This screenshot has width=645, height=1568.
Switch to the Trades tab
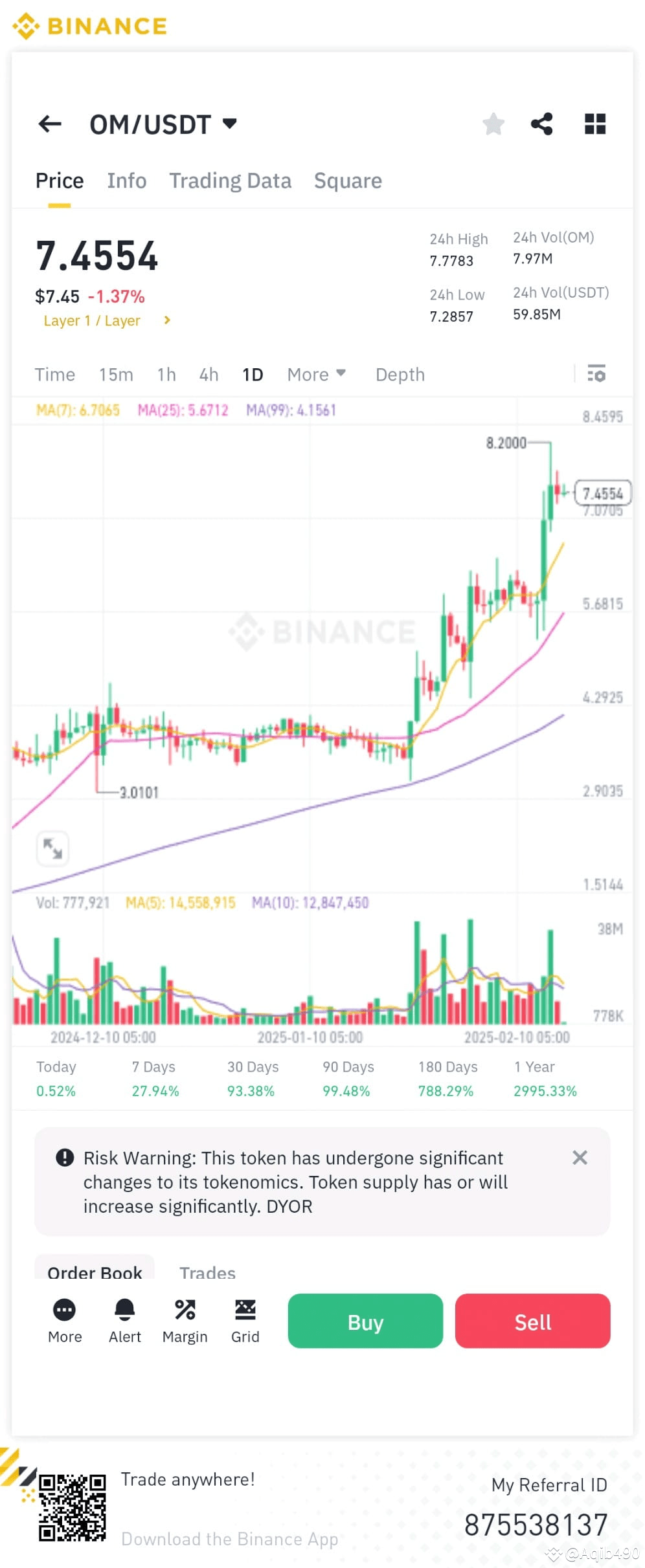coord(207,1272)
